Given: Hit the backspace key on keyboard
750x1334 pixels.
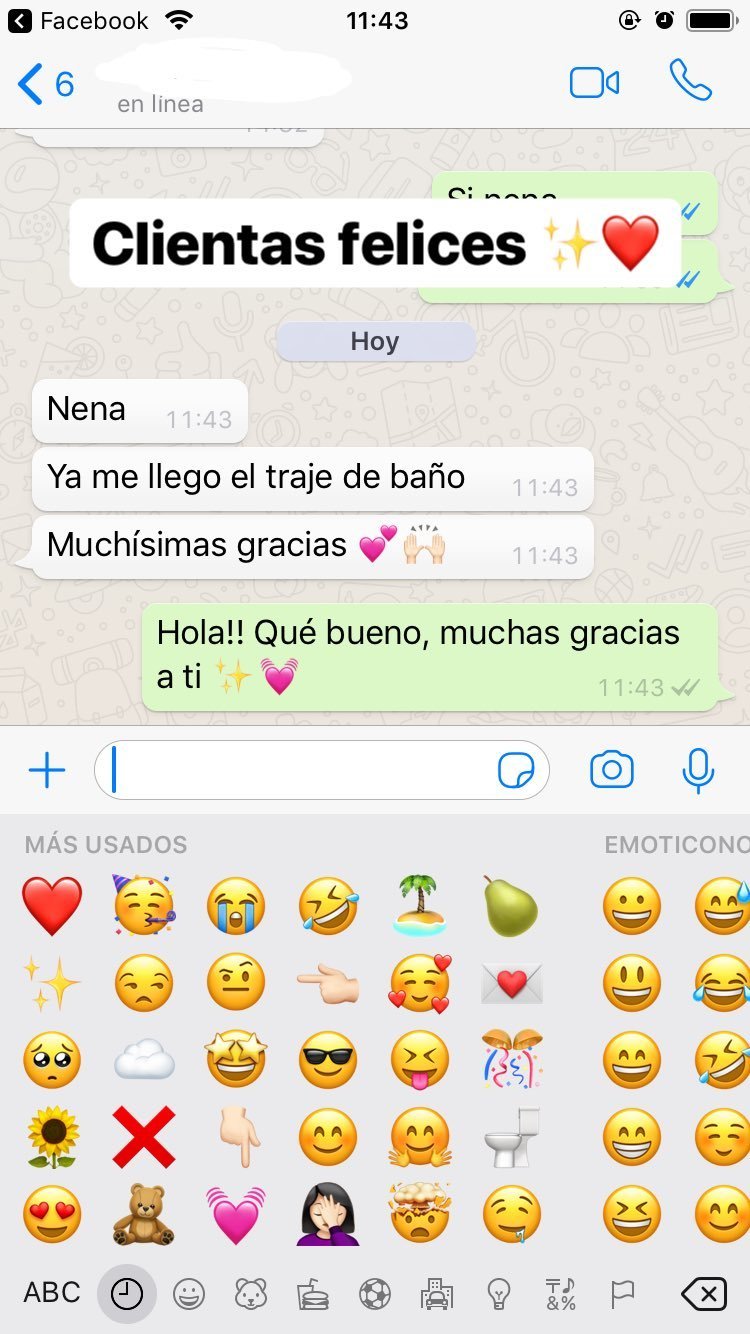Looking at the screenshot, I should [703, 1295].
